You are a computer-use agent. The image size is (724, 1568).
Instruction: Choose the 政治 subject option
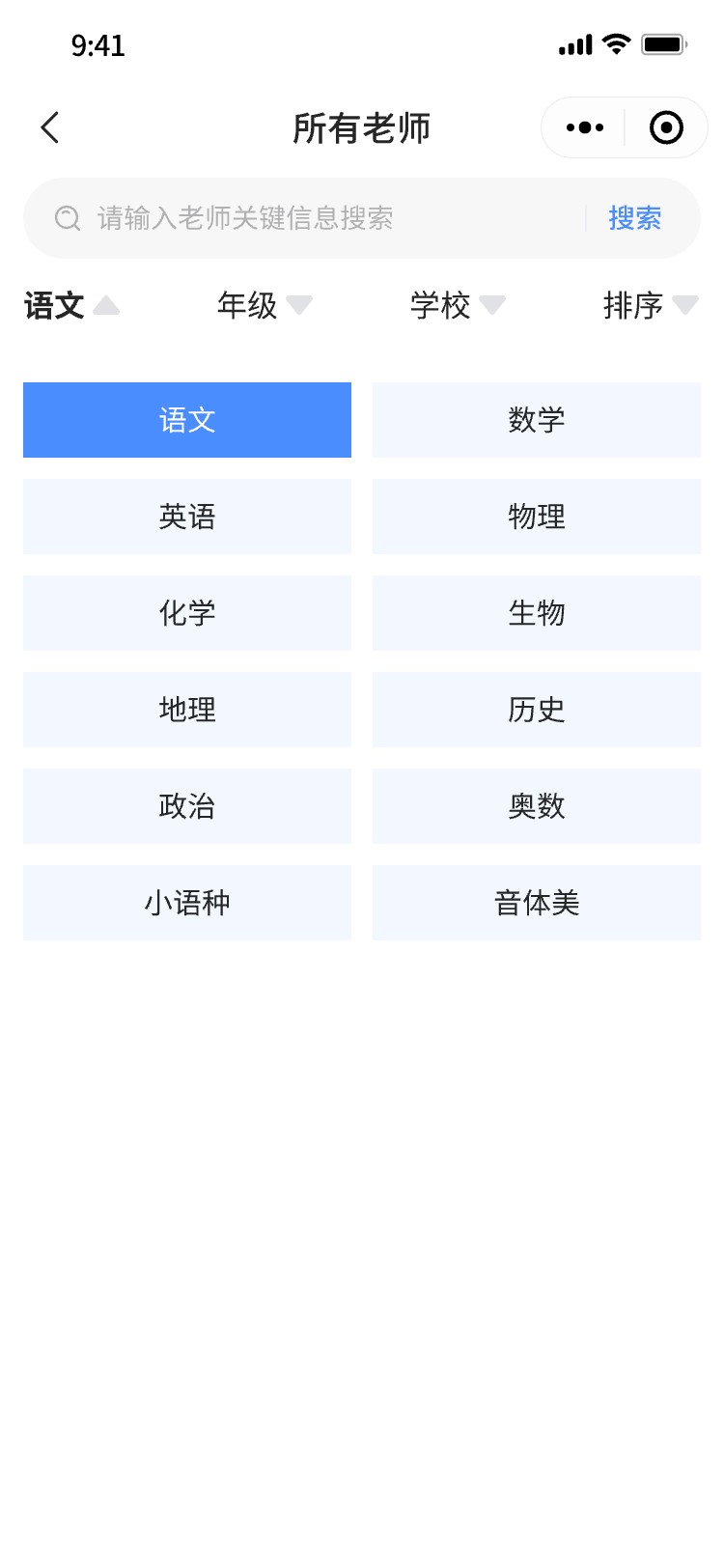pos(187,806)
